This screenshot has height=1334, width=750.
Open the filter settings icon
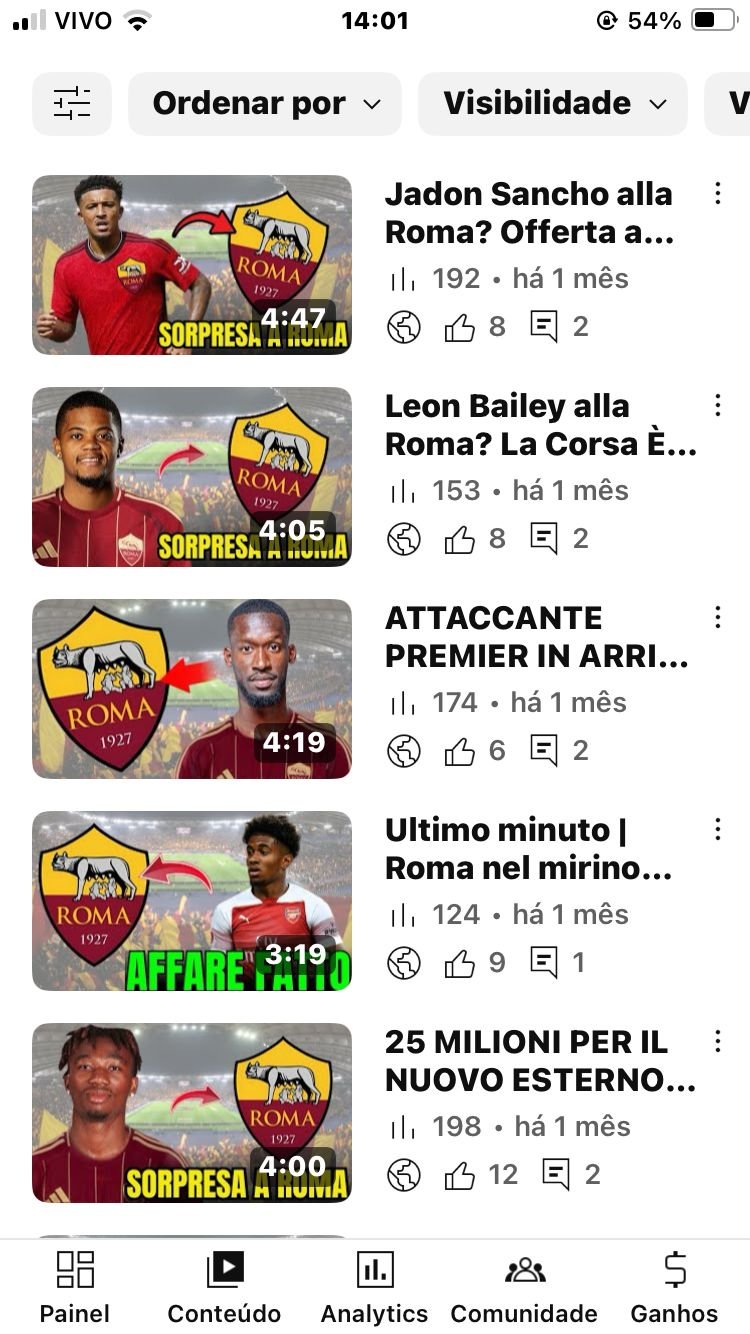(72, 104)
